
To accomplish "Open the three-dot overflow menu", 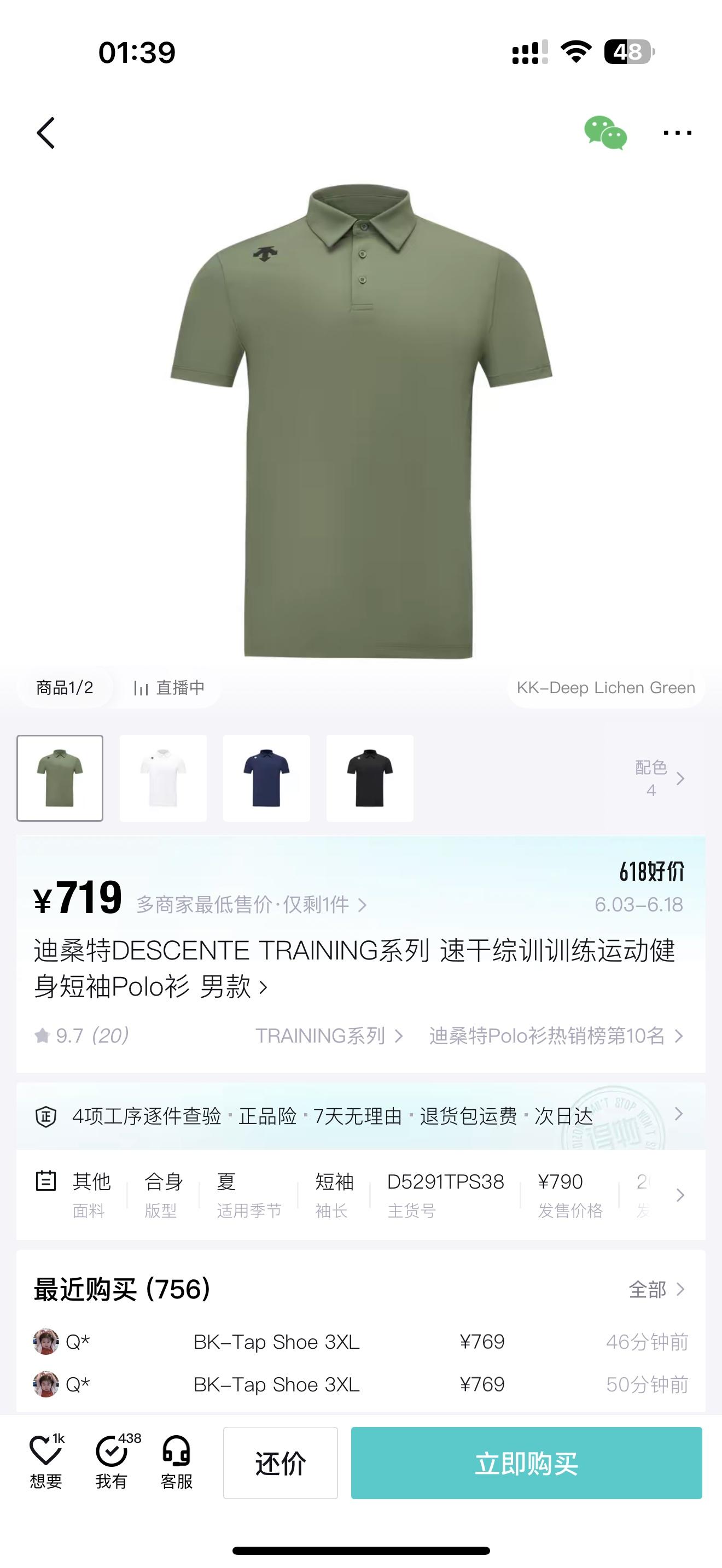I will coord(677,133).
